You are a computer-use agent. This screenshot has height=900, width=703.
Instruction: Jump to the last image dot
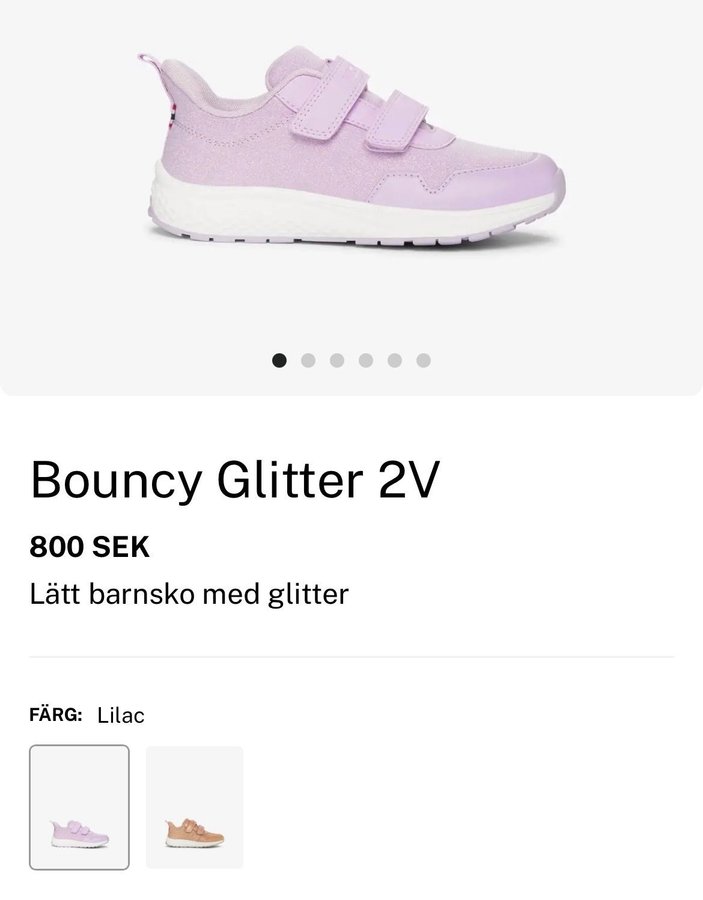click(x=424, y=361)
